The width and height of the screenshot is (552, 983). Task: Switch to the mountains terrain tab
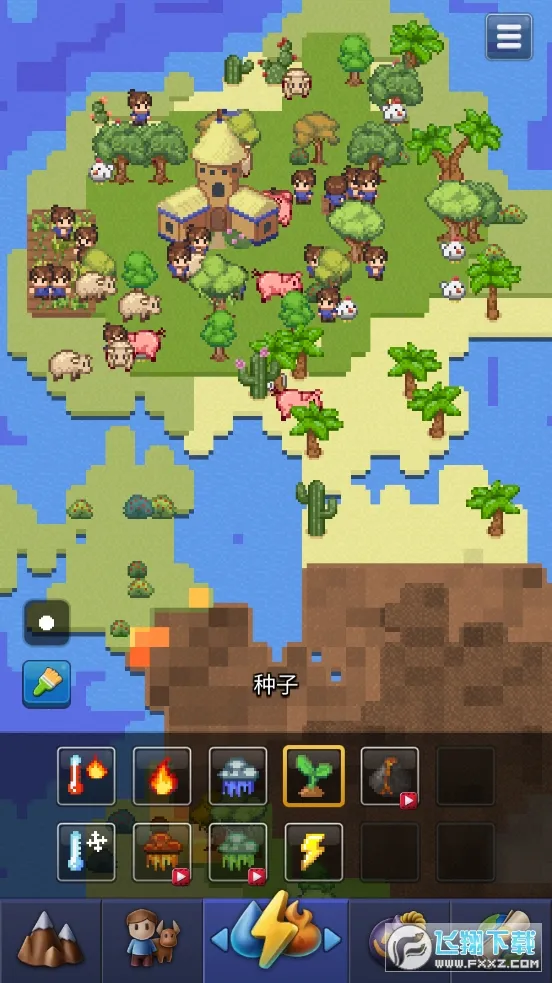point(51,941)
